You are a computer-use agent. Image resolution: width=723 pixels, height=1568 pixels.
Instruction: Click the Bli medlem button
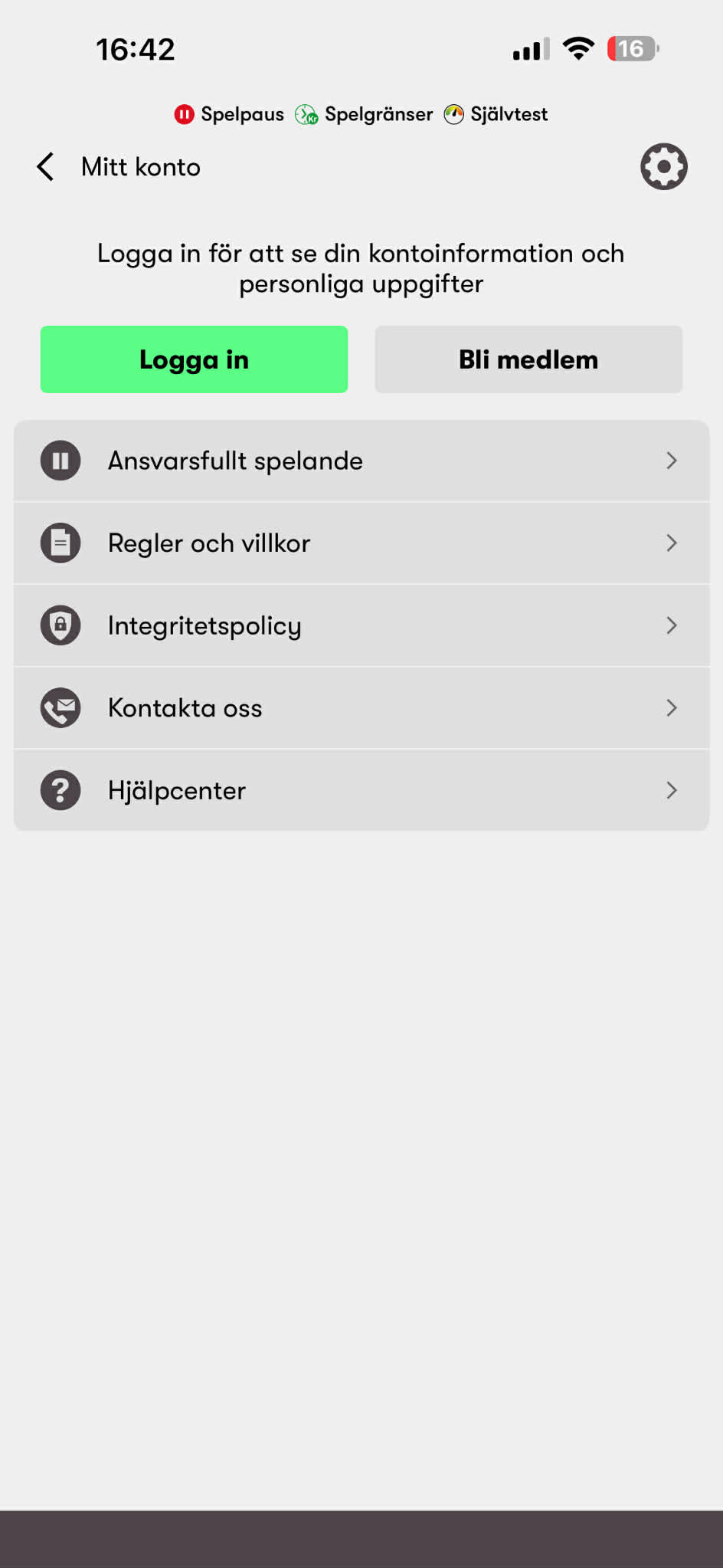point(528,359)
